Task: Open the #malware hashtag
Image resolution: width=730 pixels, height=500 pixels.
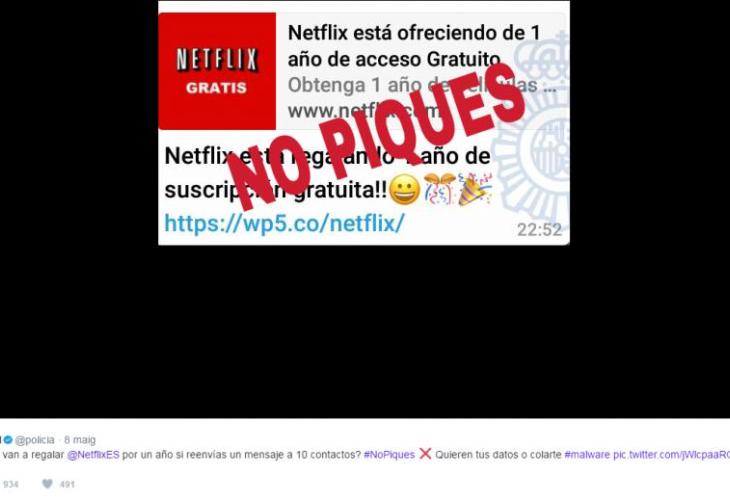Action: (x=587, y=454)
